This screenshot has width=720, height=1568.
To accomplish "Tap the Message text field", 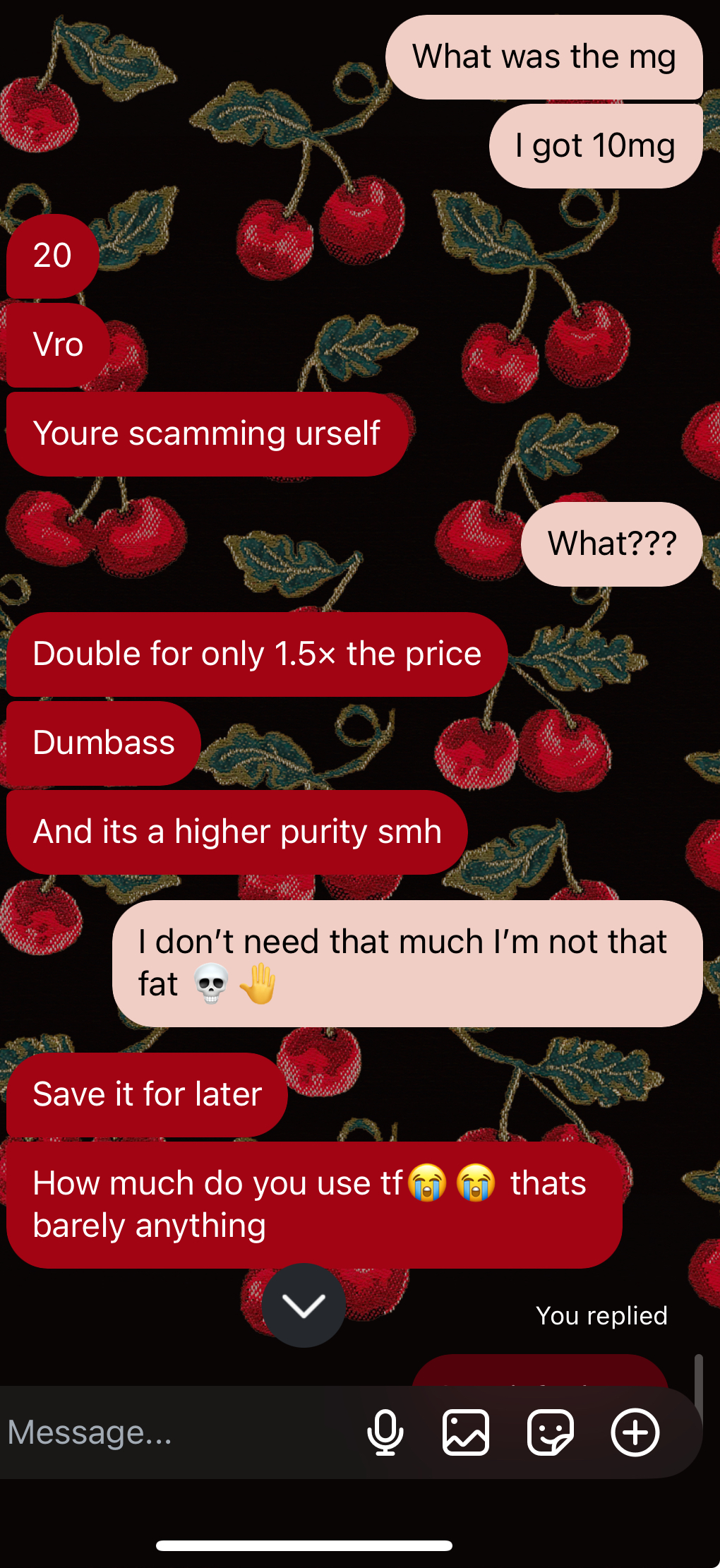I will tap(176, 1432).
